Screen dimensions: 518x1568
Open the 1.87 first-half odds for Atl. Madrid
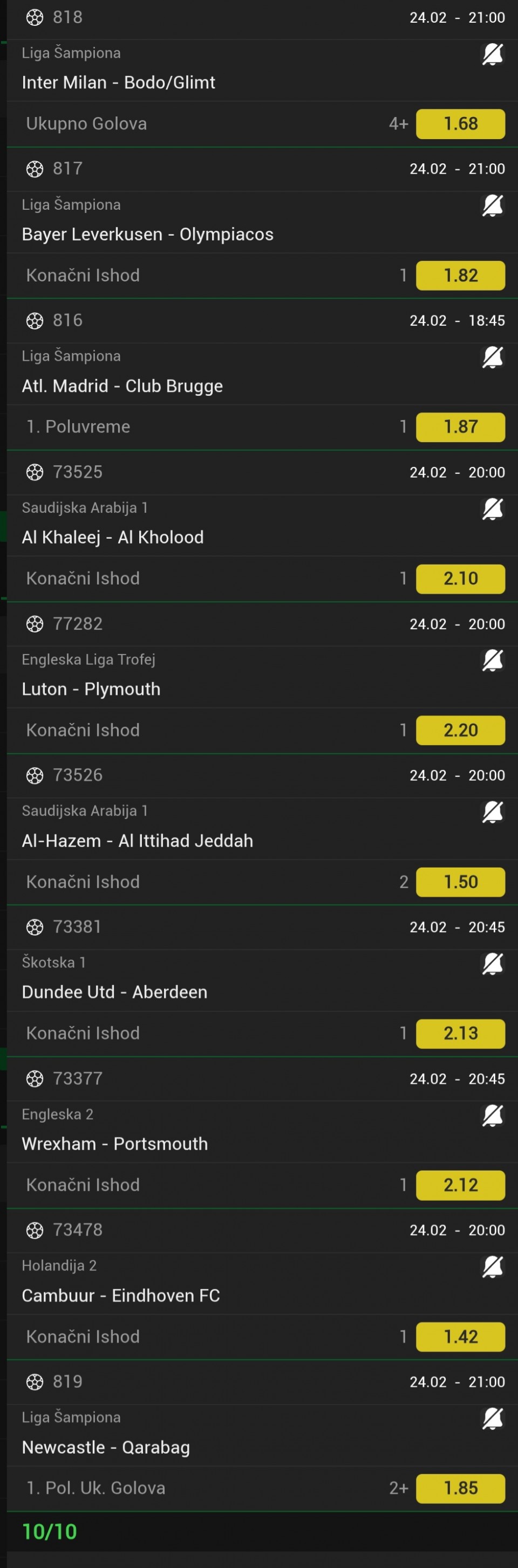460,427
